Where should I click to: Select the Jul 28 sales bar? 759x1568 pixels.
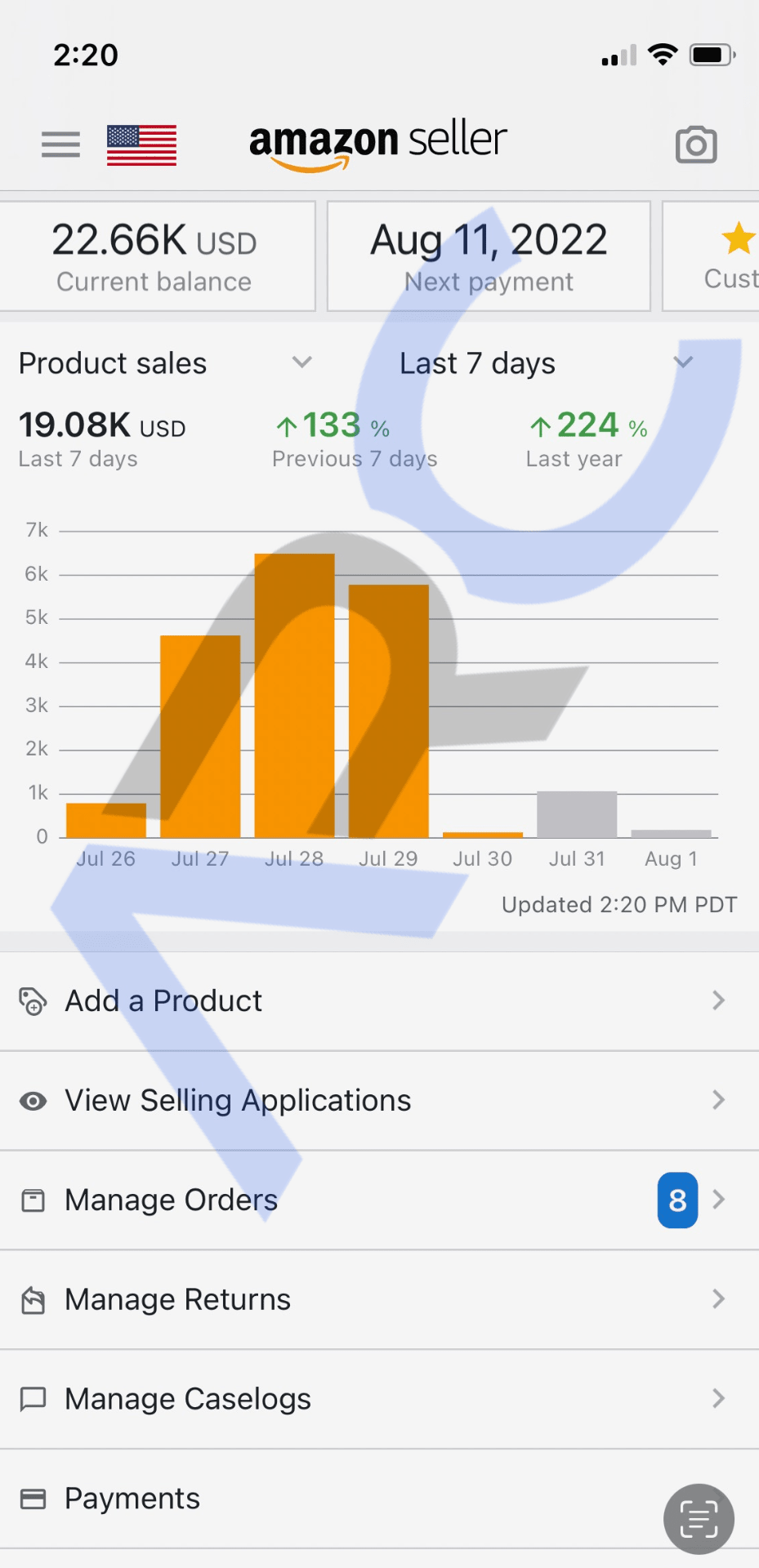coord(294,696)
